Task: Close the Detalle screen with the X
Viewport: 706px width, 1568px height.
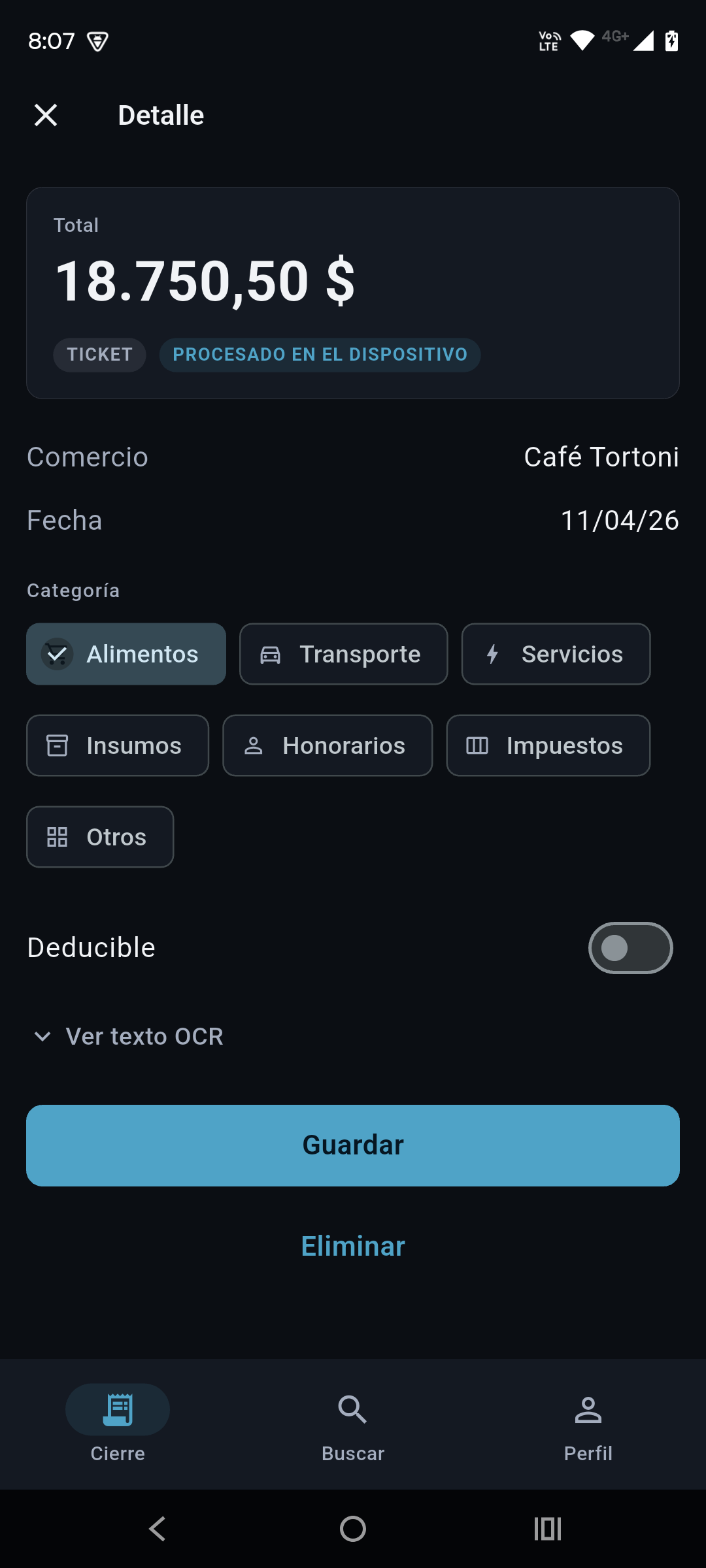Action: click(44, 114)
